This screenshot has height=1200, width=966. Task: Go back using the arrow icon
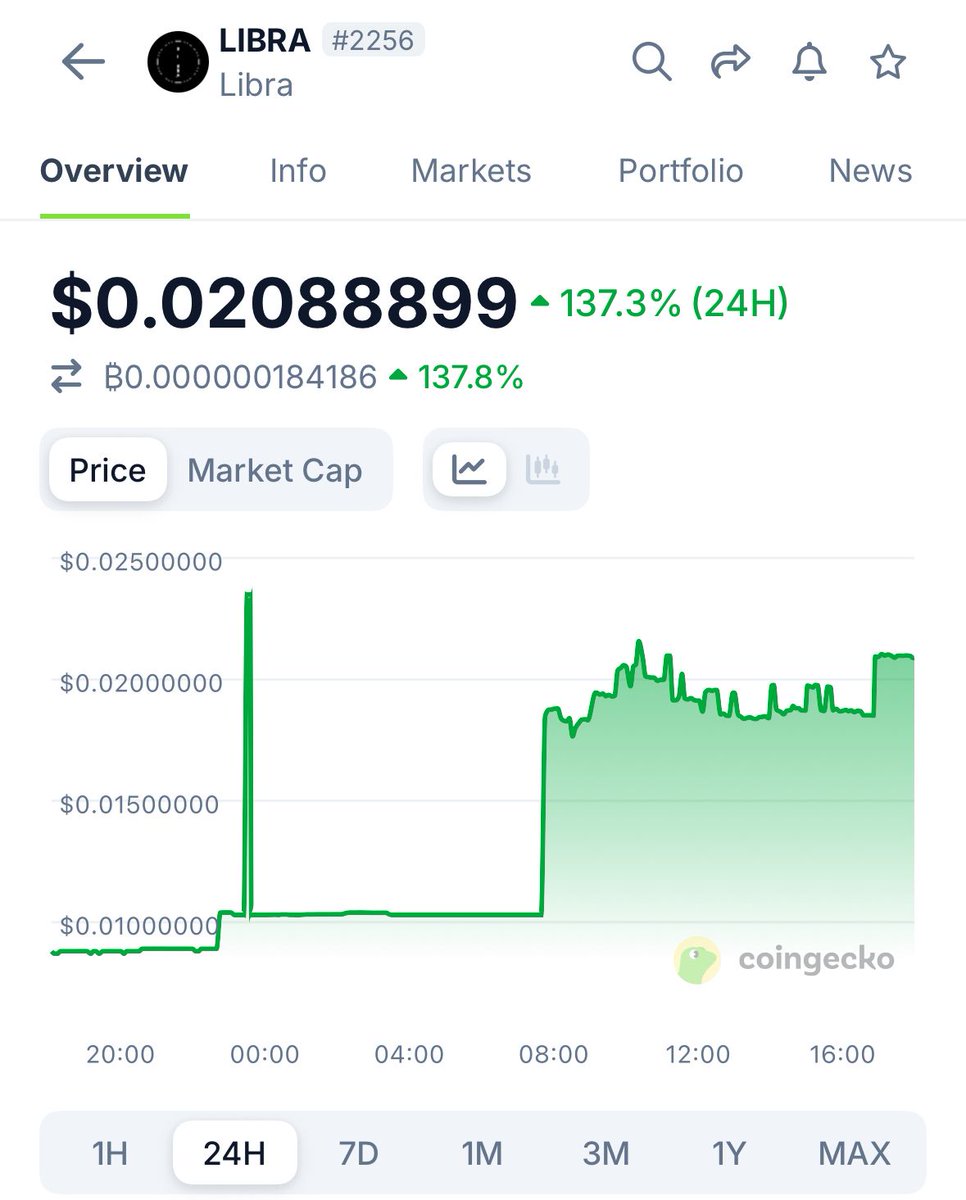pyautogui.click(x=83, y=63)
